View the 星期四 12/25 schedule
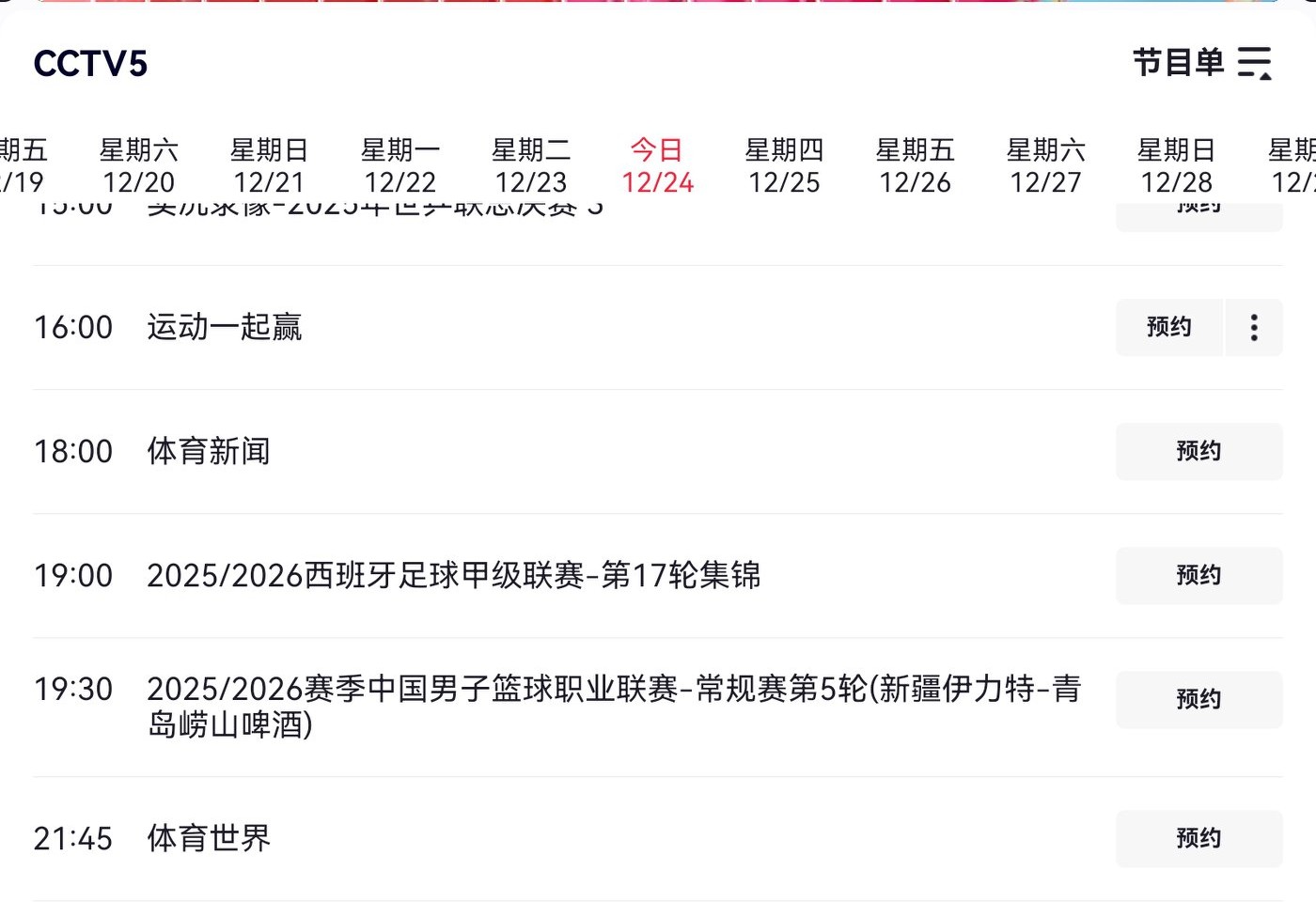This screenshot has width=1316, height=902. (784, 165)
